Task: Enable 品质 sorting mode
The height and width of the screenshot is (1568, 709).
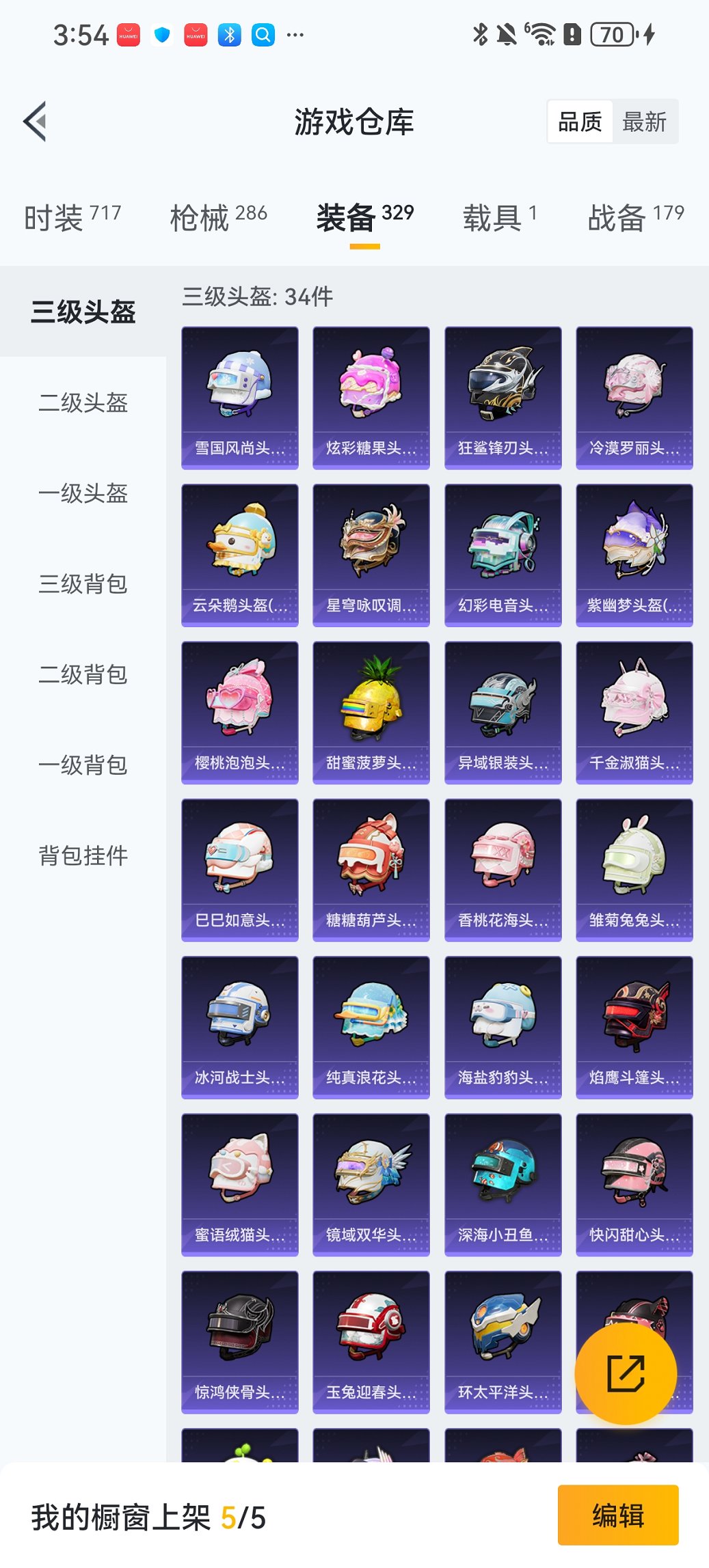Action: [x=582, y=122]
